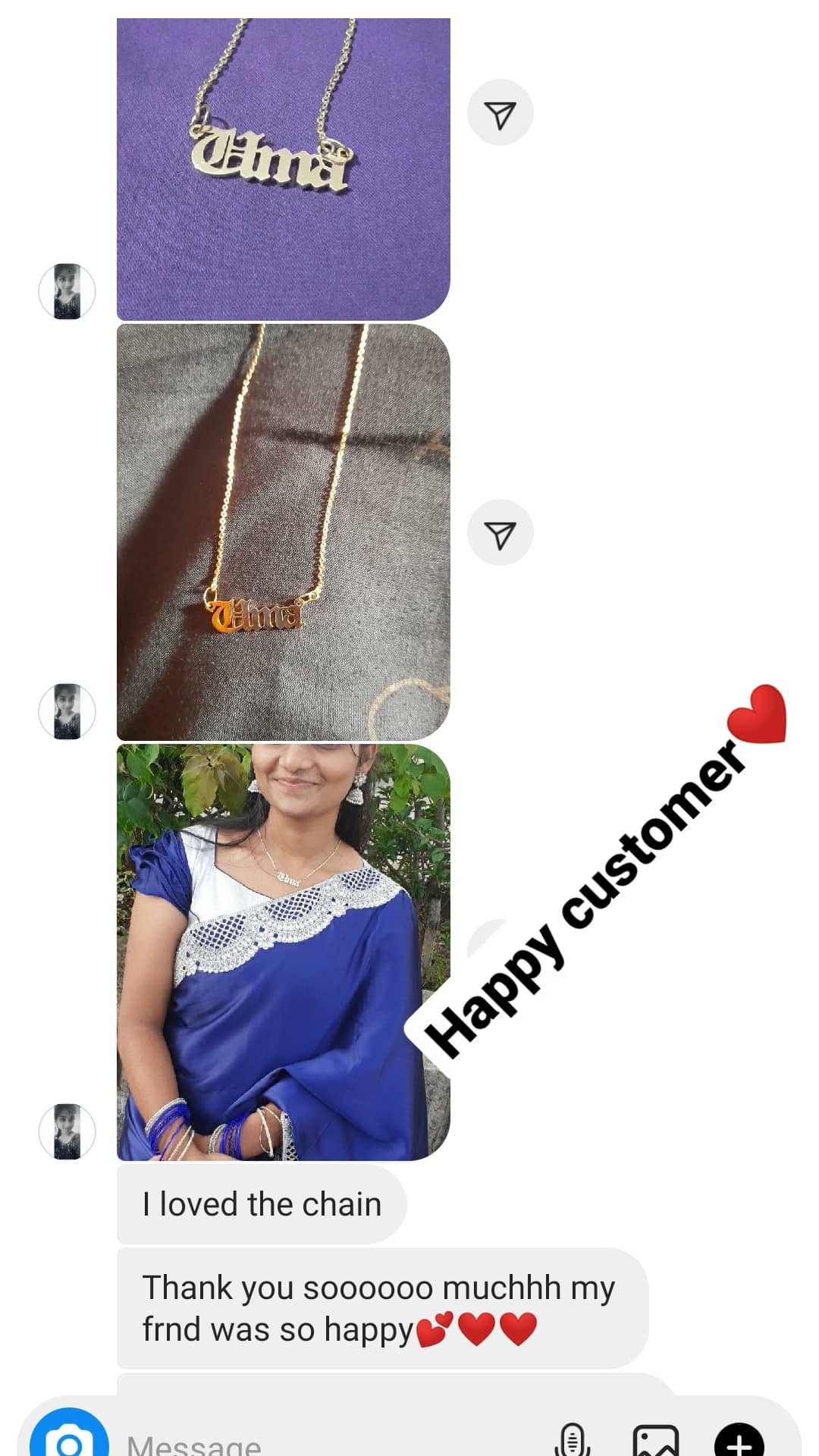This screenshot has height=1456, width=819.
Task: Open the gallery picker icon
Action: pyautogui.click(x=656, y=1440)
